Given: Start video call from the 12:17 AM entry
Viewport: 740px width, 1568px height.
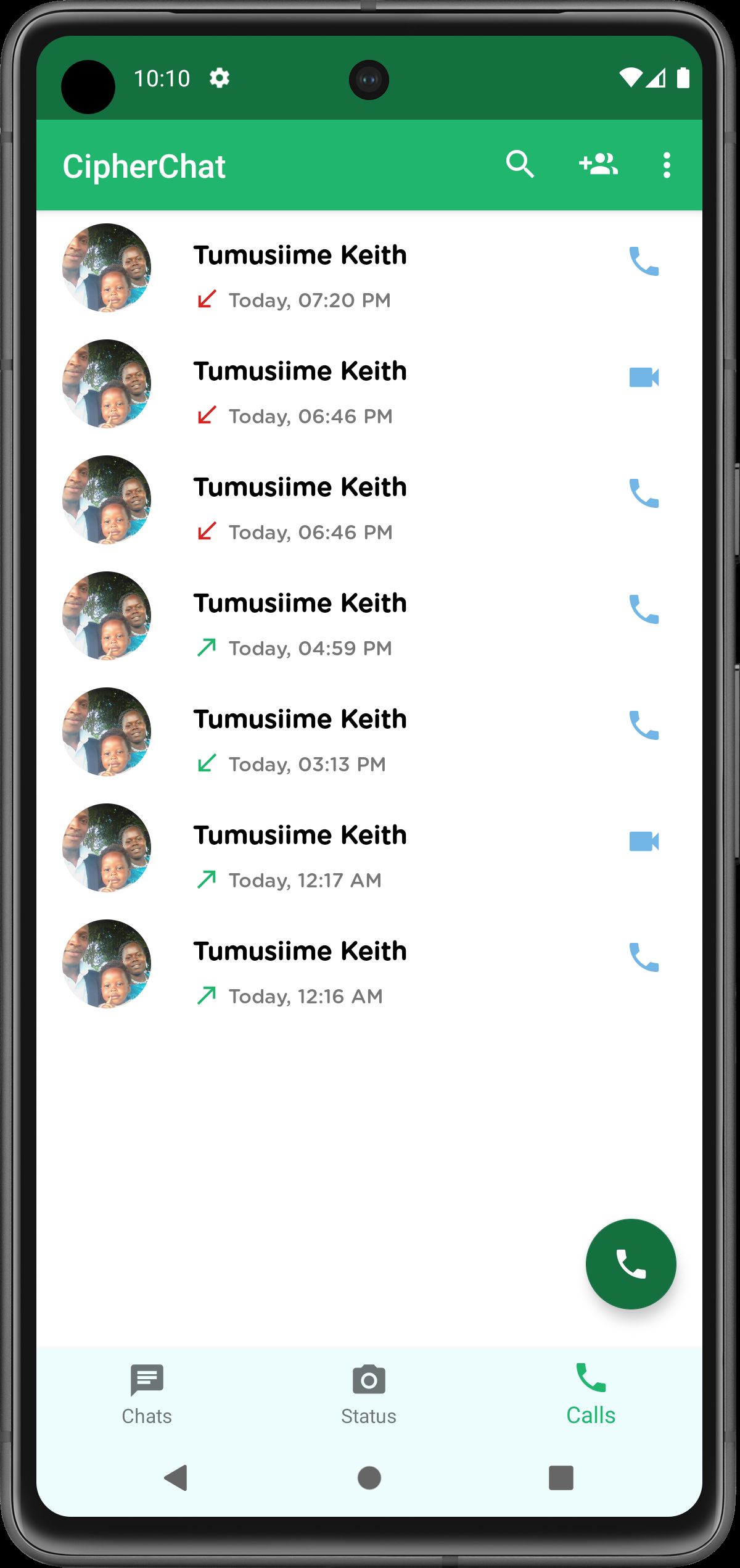Looking at the screenshot, I should coord(644,842).
